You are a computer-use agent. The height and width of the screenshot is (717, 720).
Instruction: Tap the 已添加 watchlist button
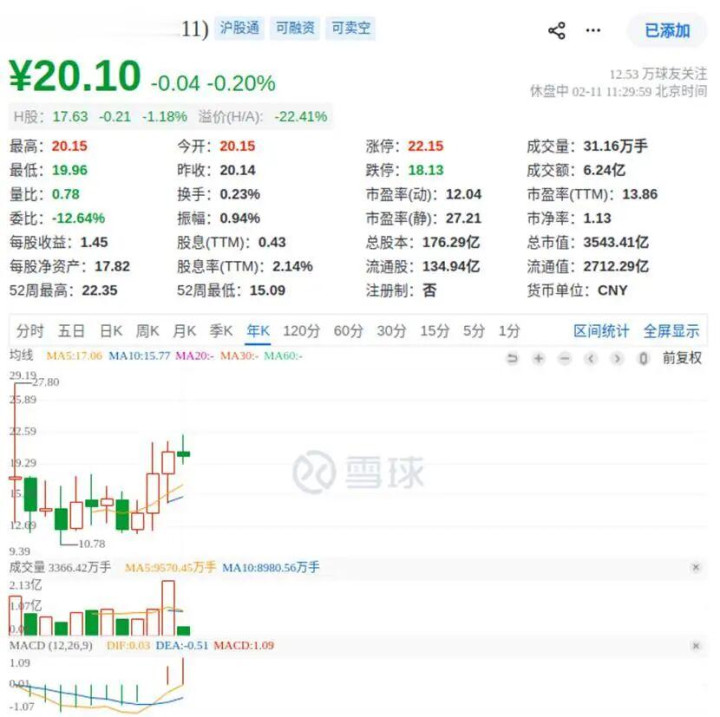coord(666,30)
